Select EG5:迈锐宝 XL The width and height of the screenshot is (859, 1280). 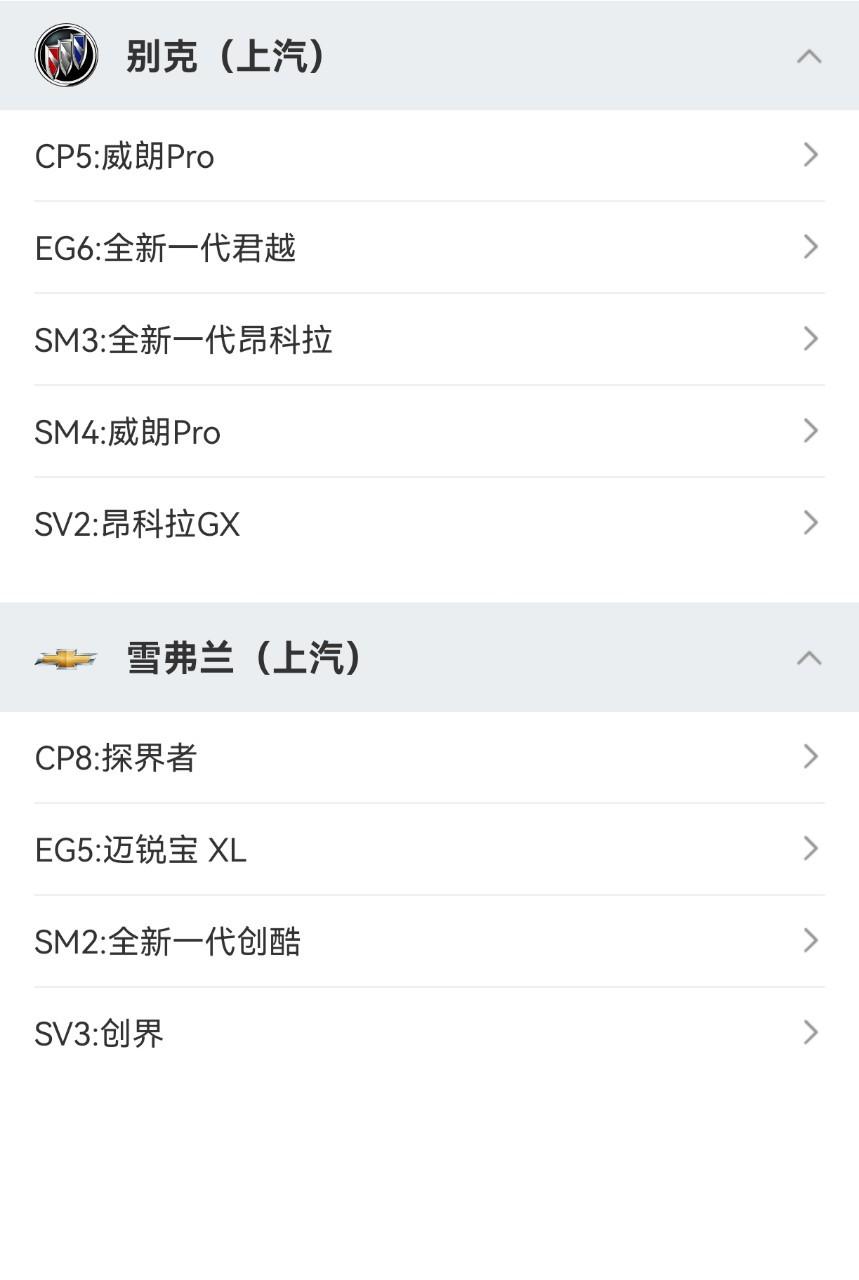coord(429,850)
